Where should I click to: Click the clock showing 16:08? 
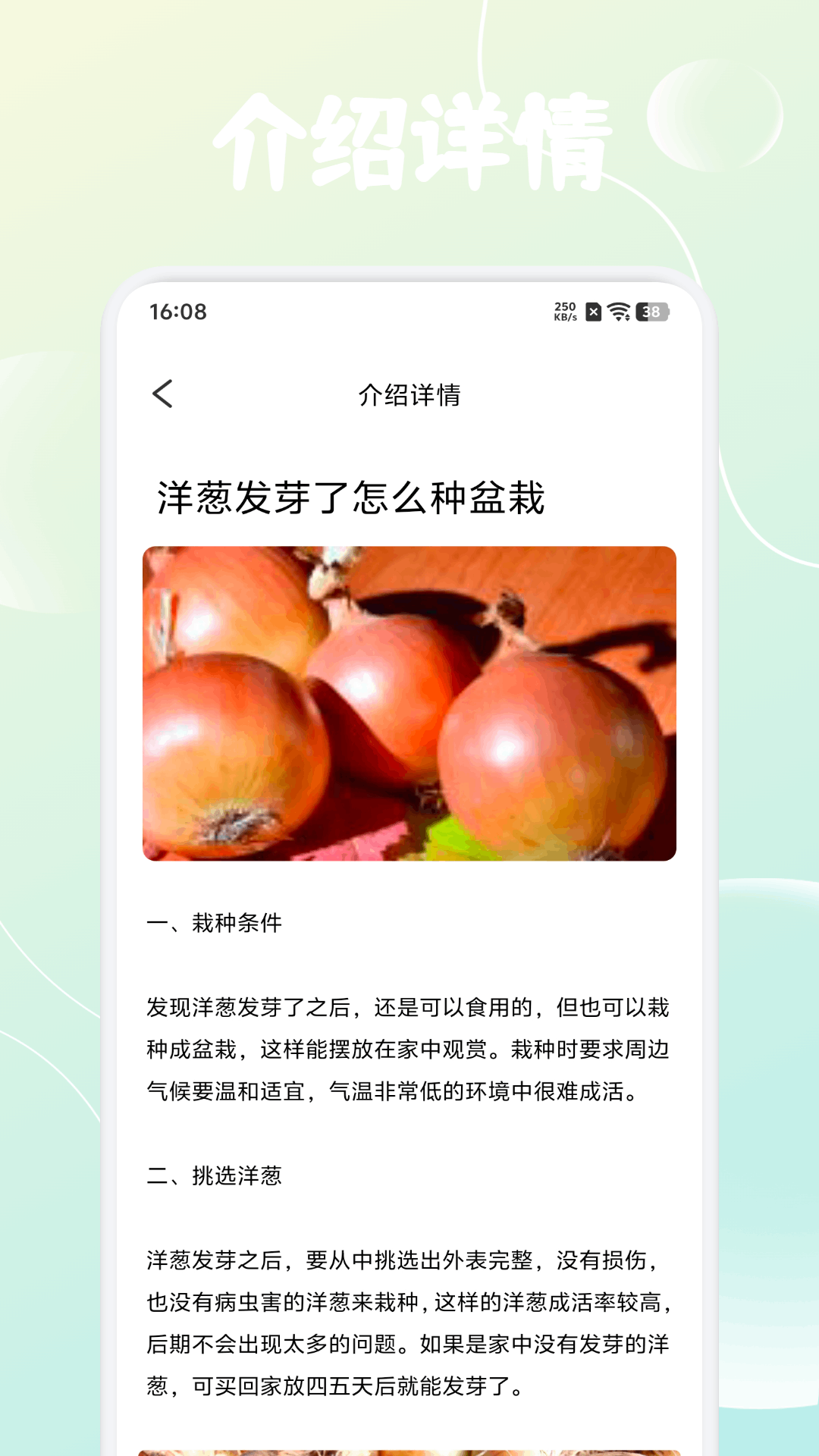tap(177, 311)
